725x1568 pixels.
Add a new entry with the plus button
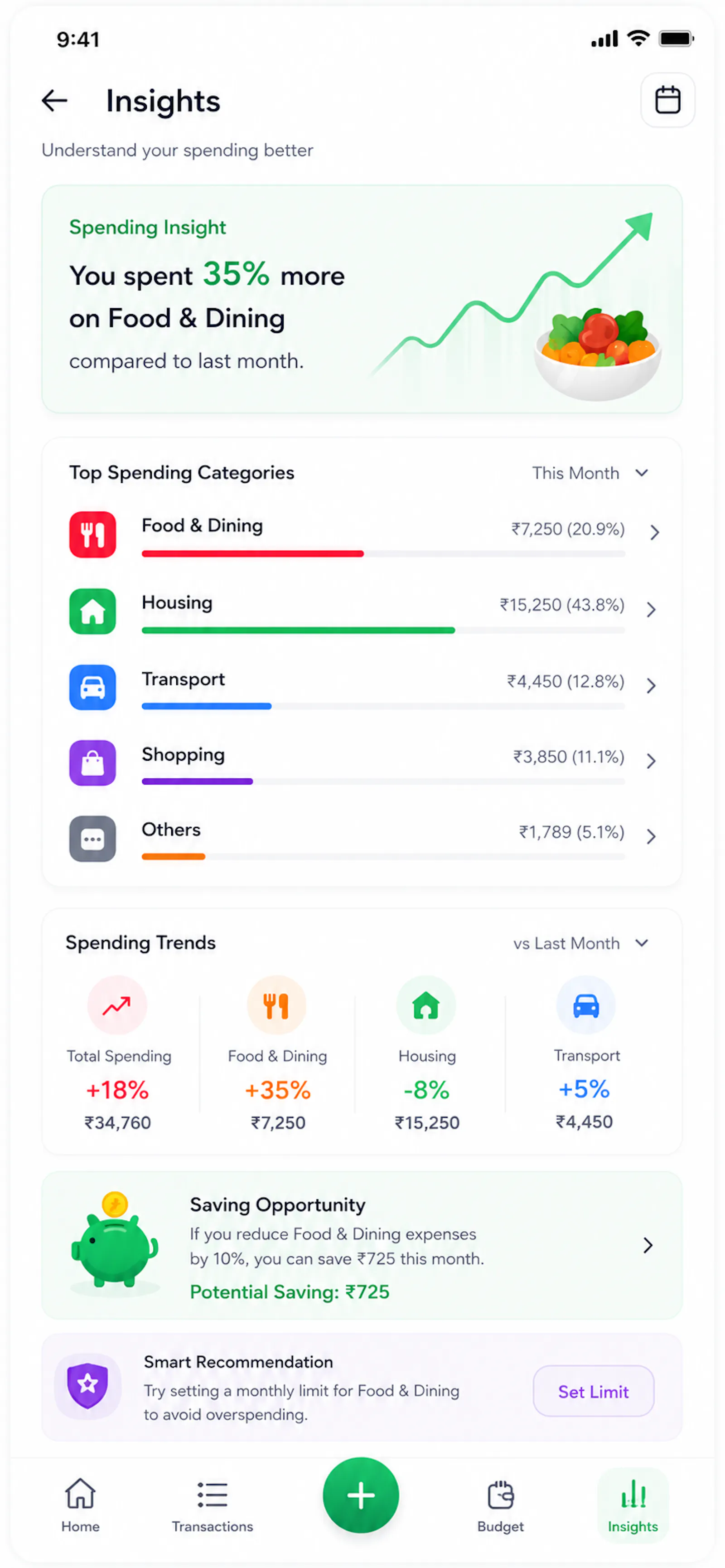tap(361, 1495)
